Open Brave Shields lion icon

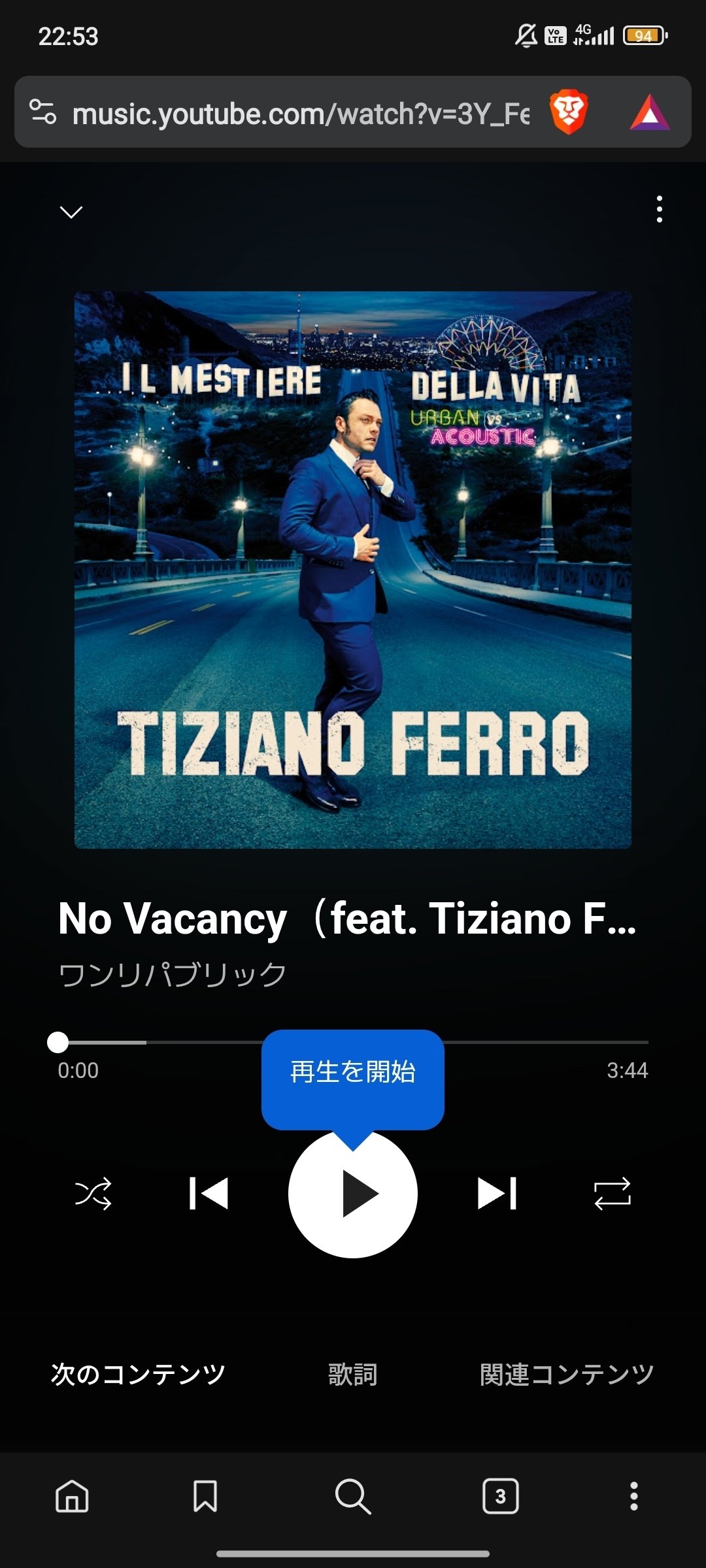568,112
